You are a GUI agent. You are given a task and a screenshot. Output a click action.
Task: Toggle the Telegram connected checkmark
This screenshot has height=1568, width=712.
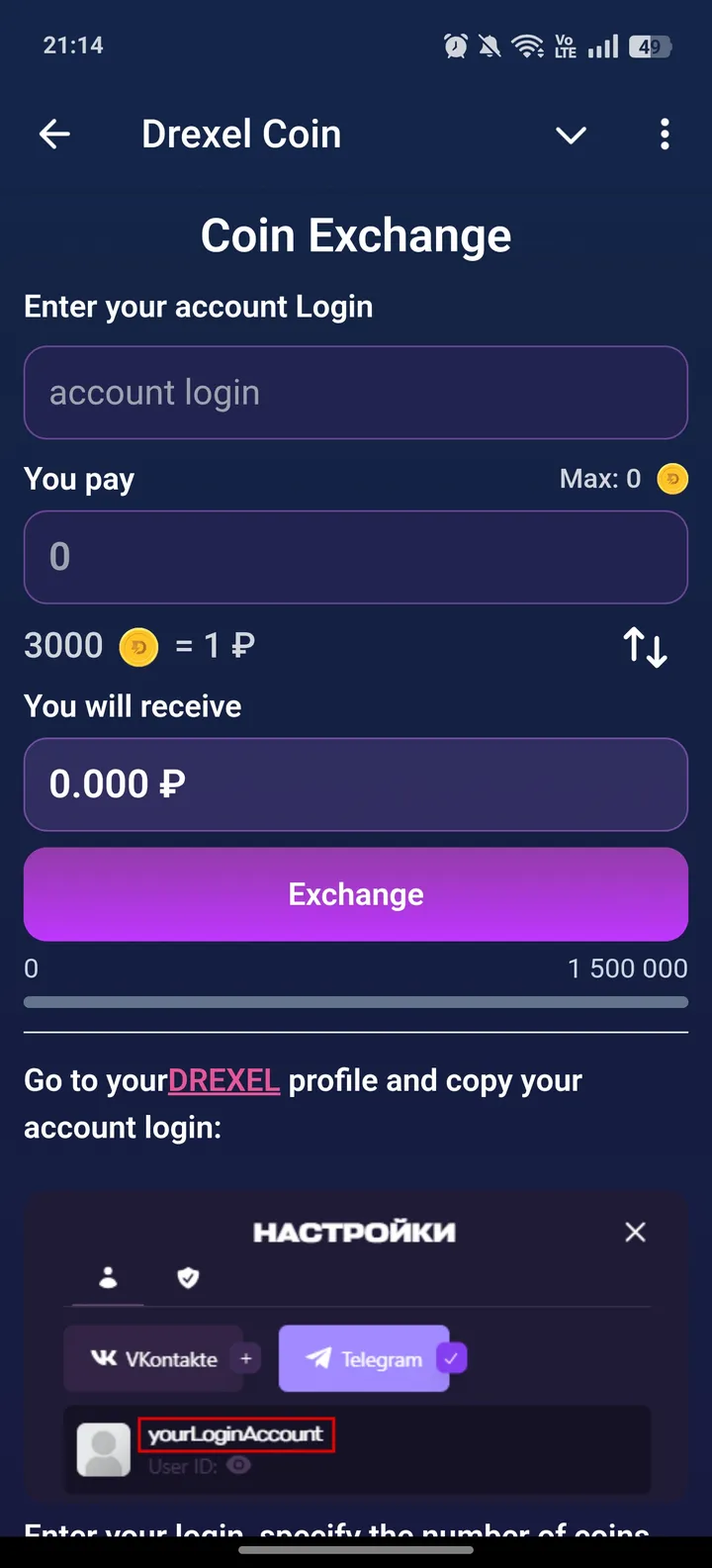coord(452,1358)
